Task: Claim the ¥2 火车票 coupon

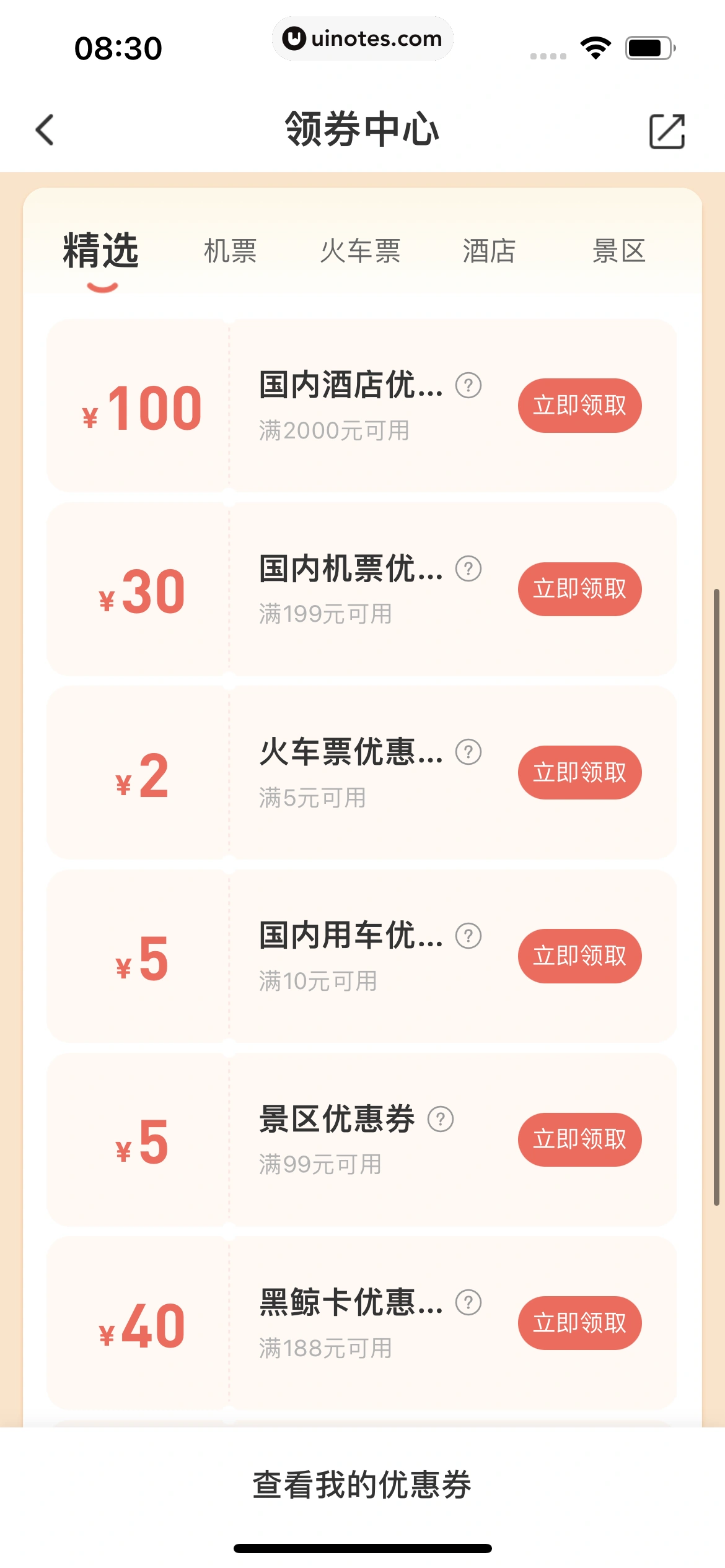Action: coord(579,772)
